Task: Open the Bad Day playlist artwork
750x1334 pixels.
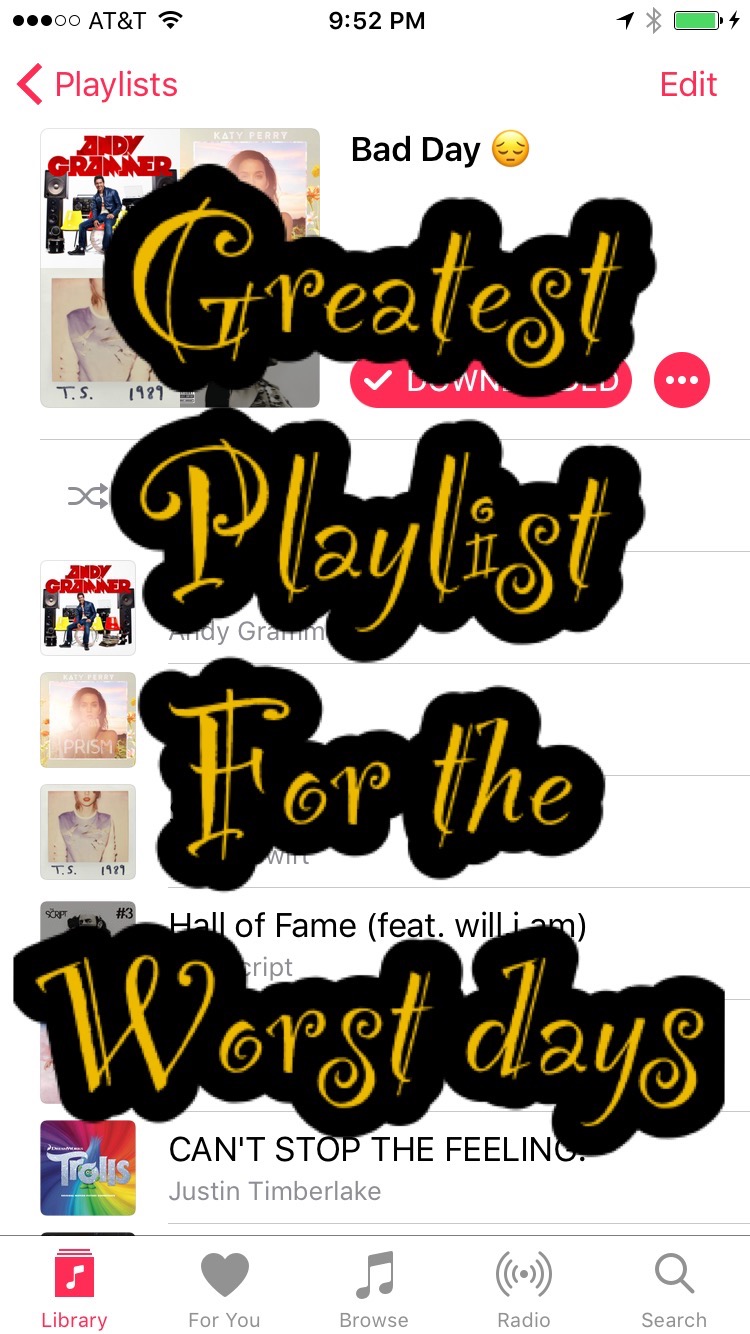Action: pyautogui.click(x=180, y=267)
